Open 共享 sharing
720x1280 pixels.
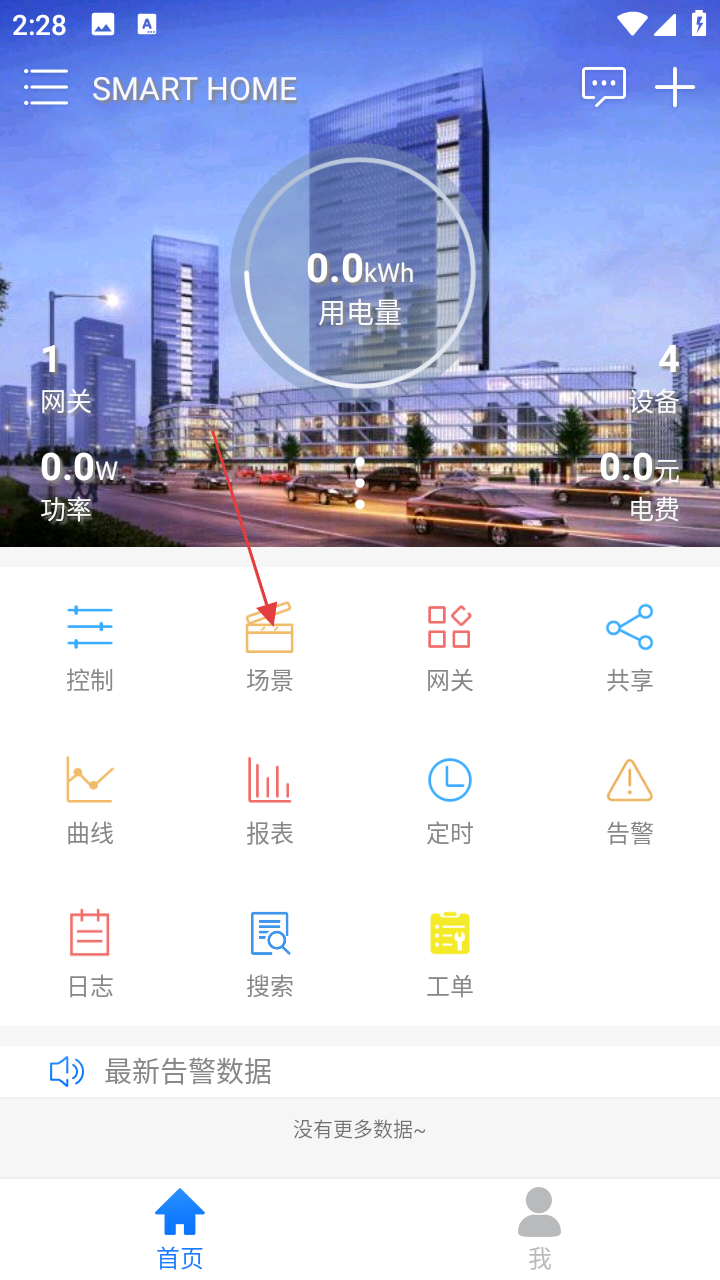(629, 646)
